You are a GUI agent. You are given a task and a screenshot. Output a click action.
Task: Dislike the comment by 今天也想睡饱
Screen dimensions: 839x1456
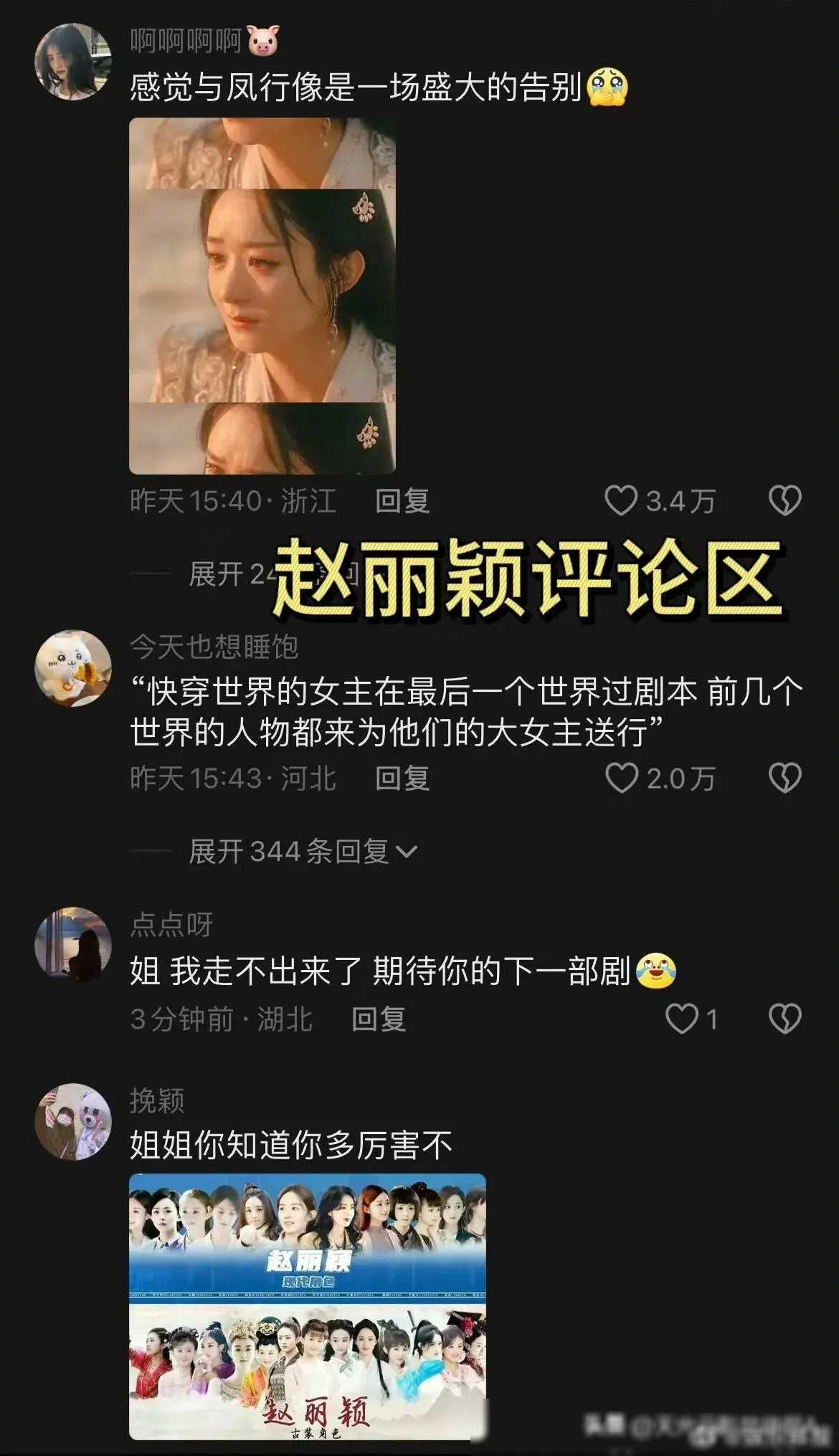coord(785,778)
